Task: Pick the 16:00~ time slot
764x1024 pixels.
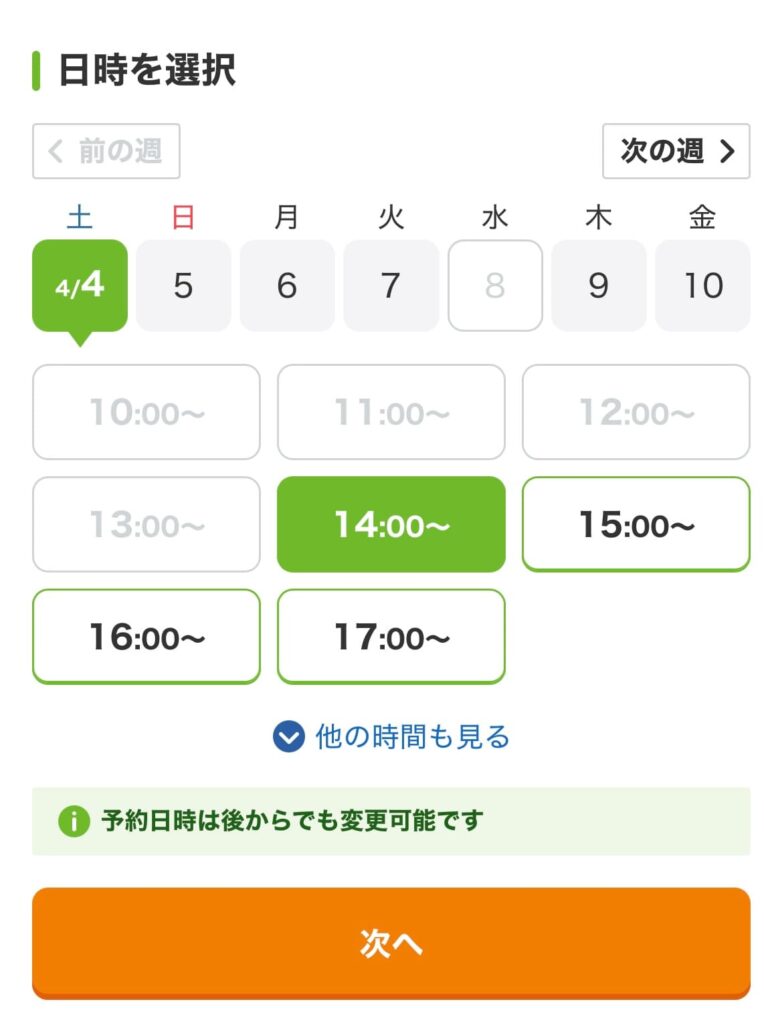Action: (146, 636)
